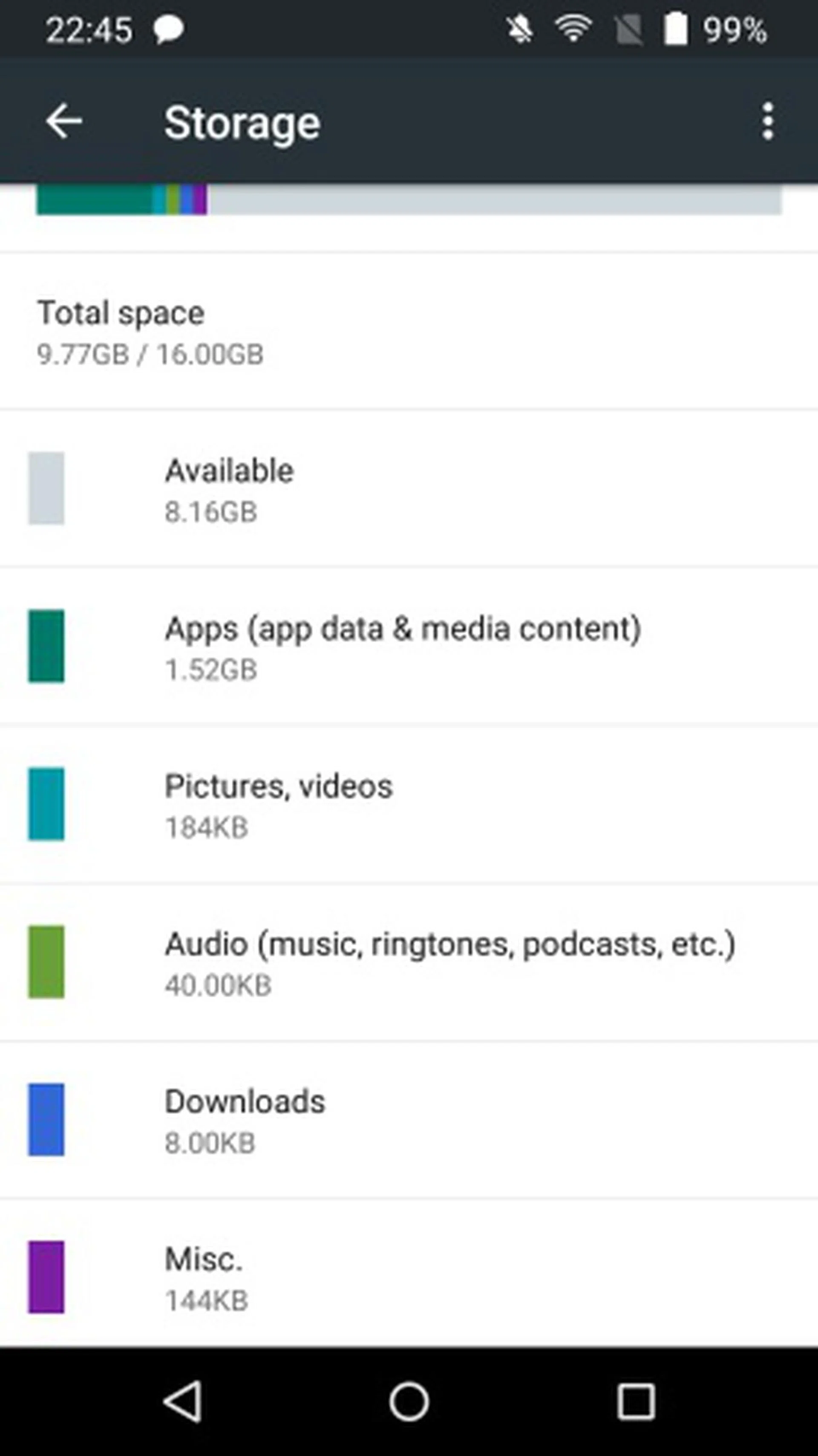This screenshot has width=818, height=1456.
Task: Tap the Wi-Fi signal icon
Action: (x=573, y=29)
